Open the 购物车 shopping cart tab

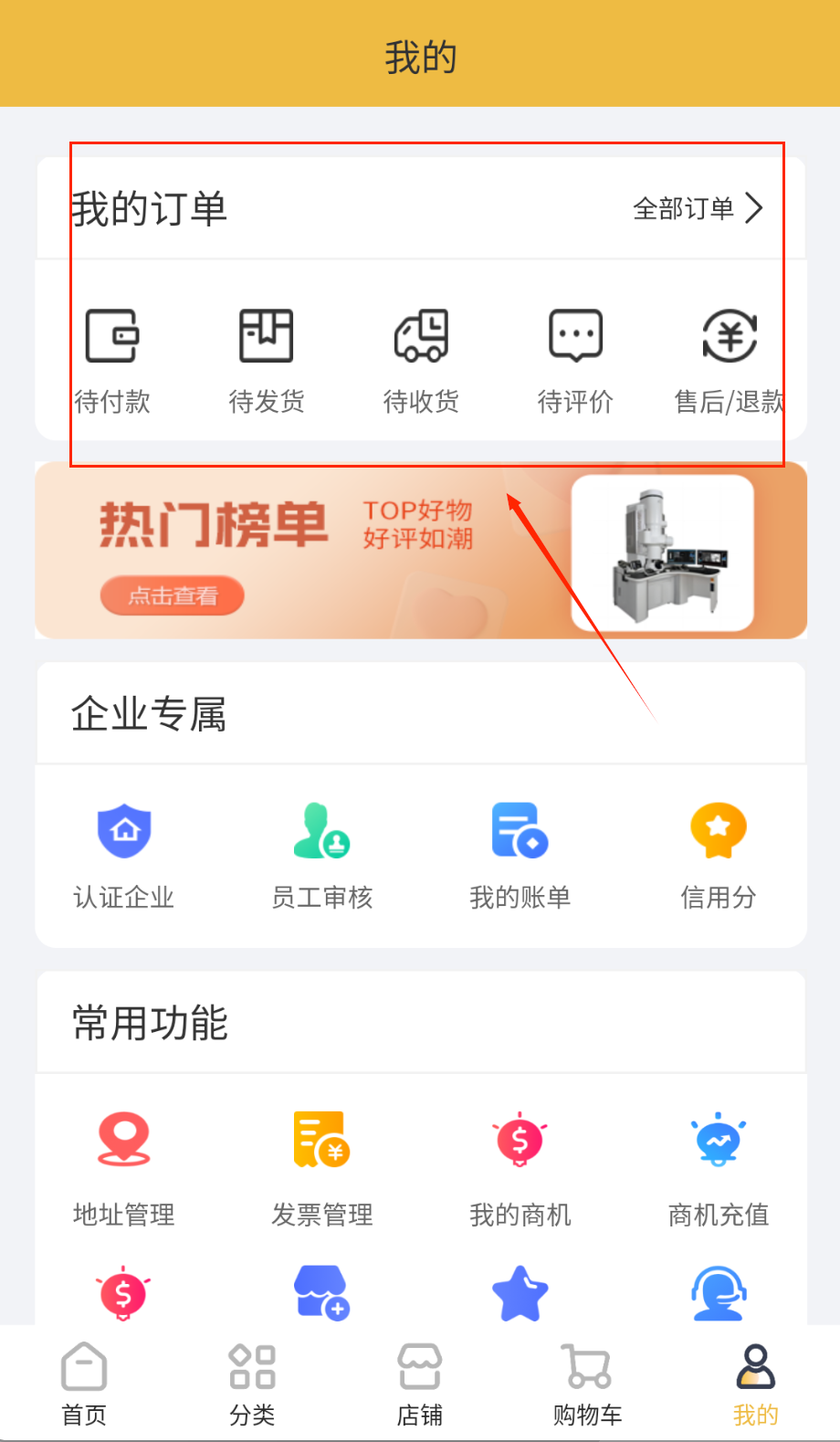tap(587, 1384)
